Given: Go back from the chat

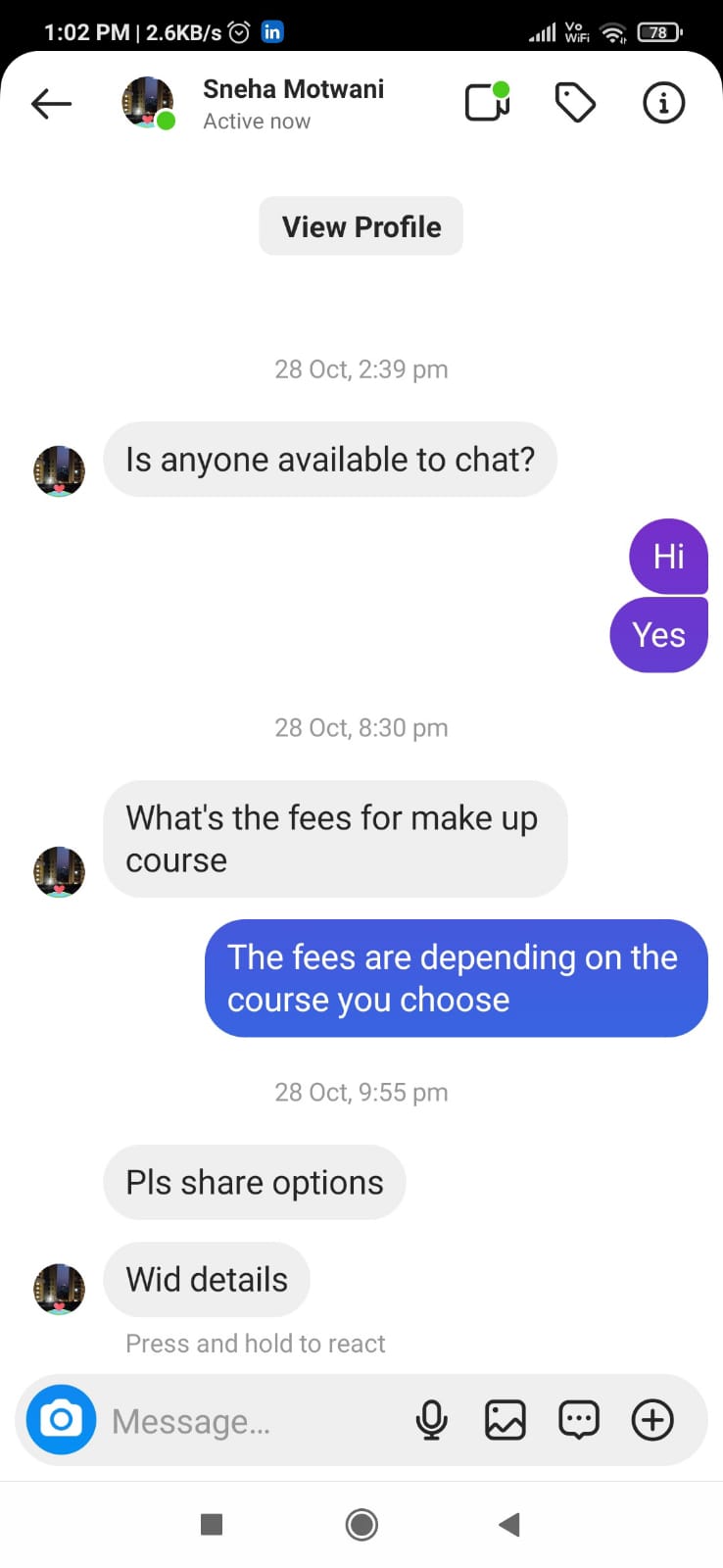Looking at the screenshot, I should click(51, 103).
